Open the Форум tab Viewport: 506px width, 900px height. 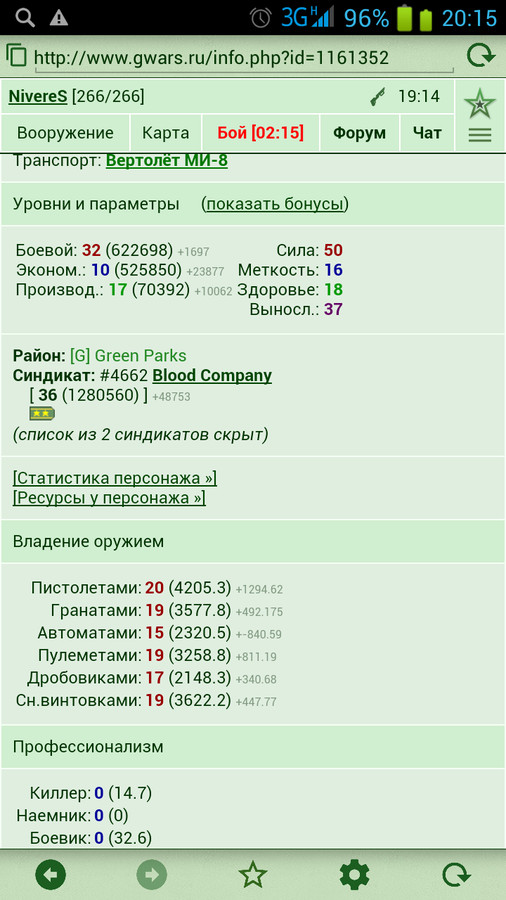click(x=360, y=133)
